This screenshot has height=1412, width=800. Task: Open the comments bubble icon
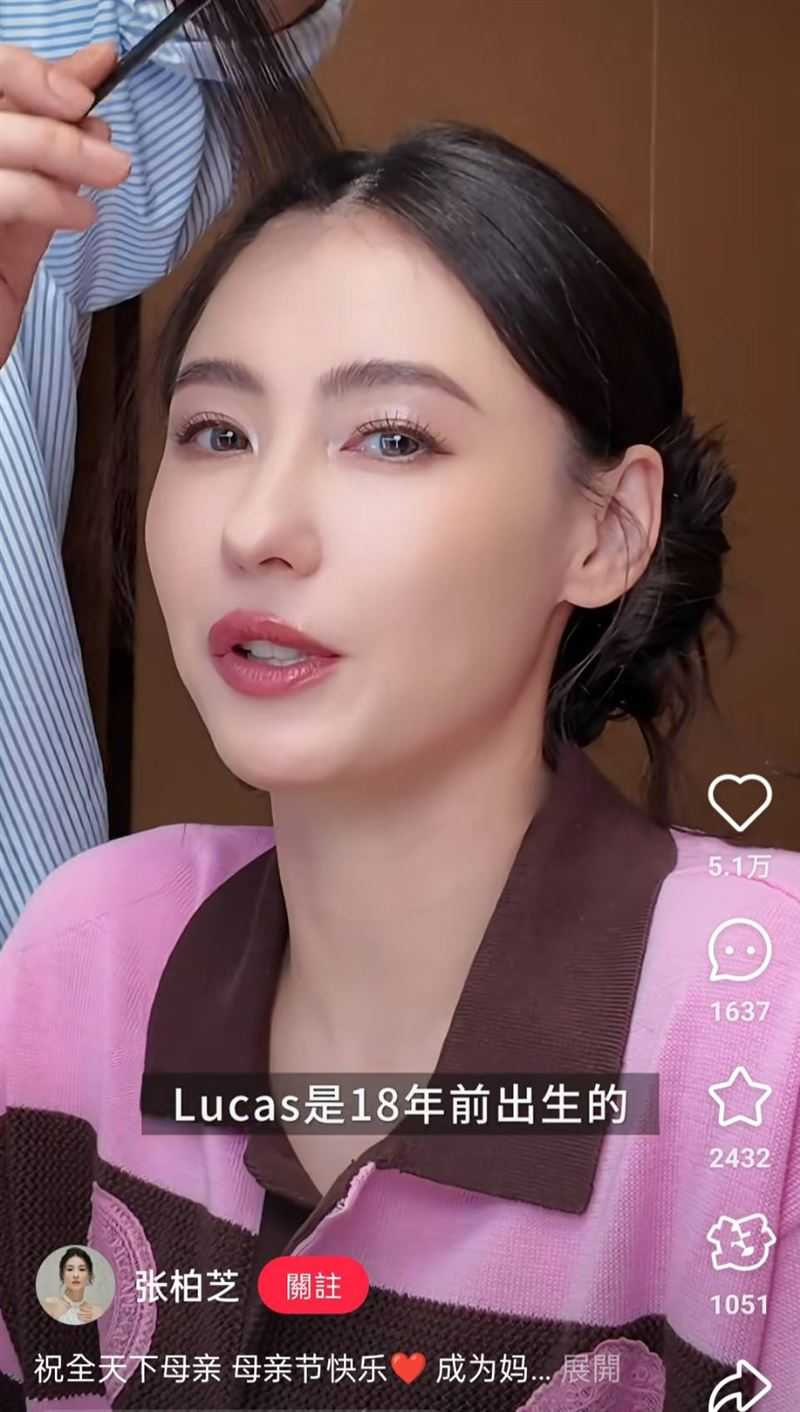tap(740, 949)
